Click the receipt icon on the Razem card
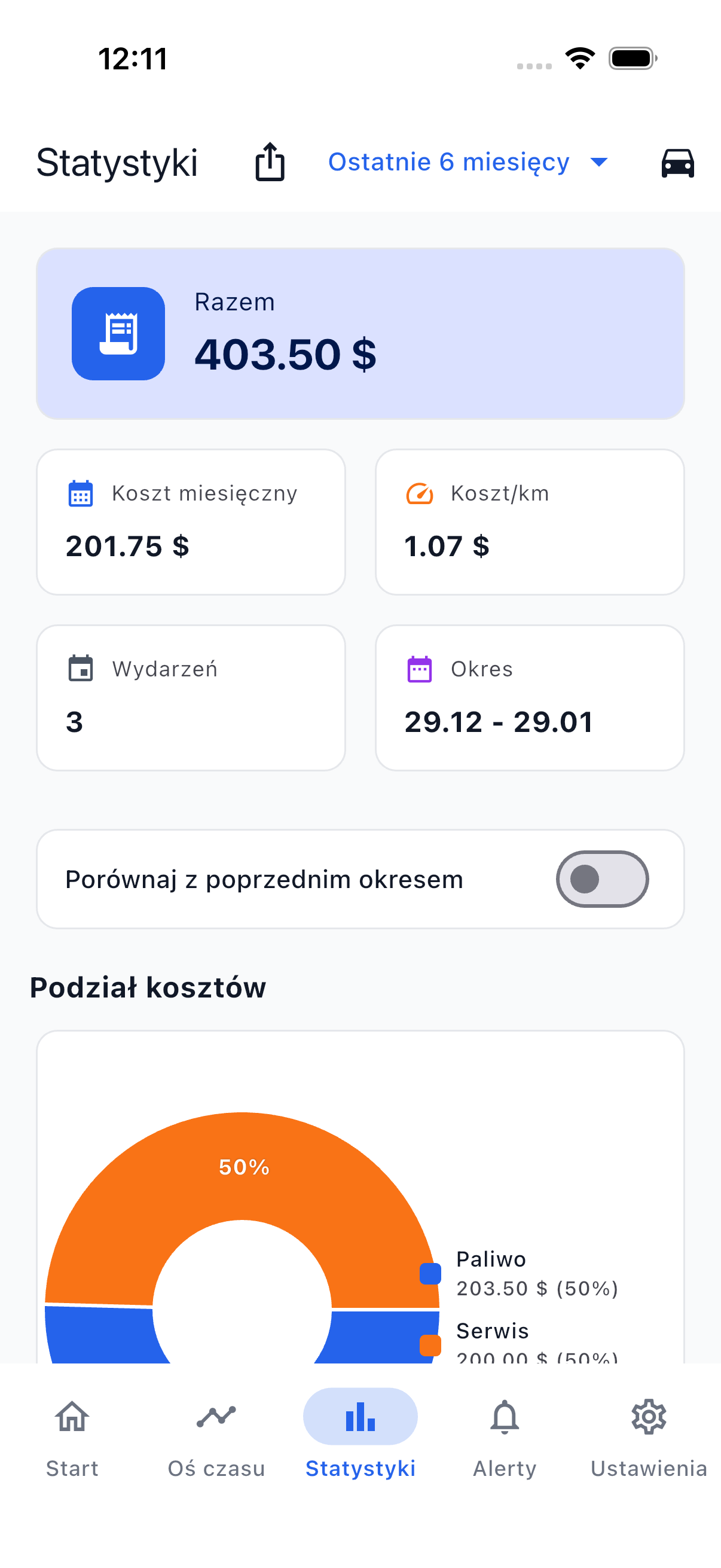The height and width of the screenshot is (1568, 721). [118, 333]
